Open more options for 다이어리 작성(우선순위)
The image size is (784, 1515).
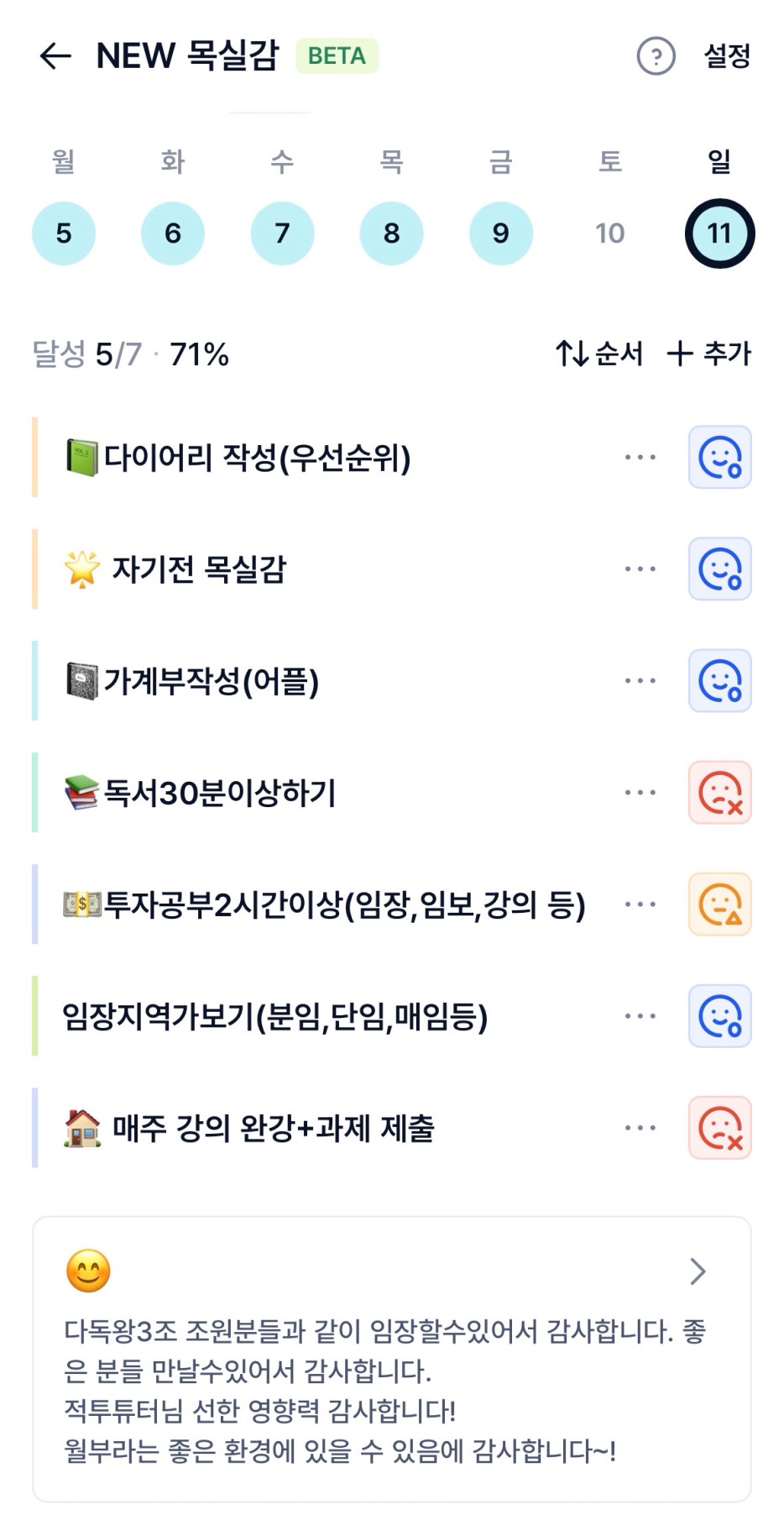click(x=640, y=458)
